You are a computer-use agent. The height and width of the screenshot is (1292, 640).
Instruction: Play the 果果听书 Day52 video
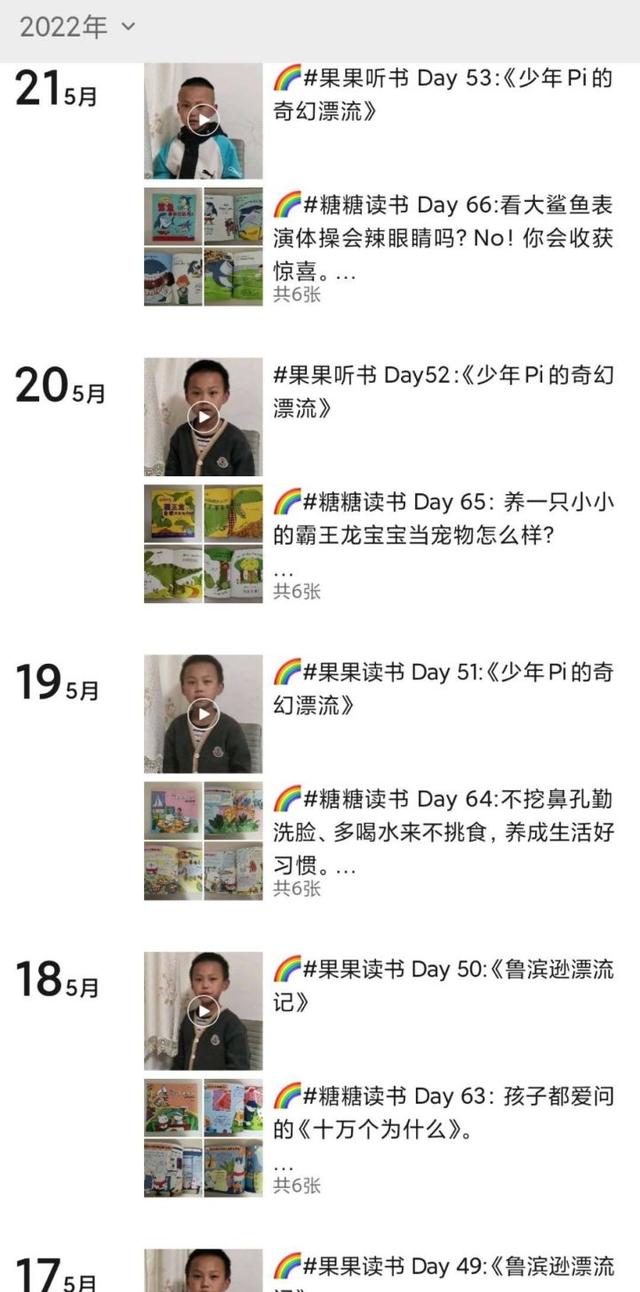(x=203, y=417)
